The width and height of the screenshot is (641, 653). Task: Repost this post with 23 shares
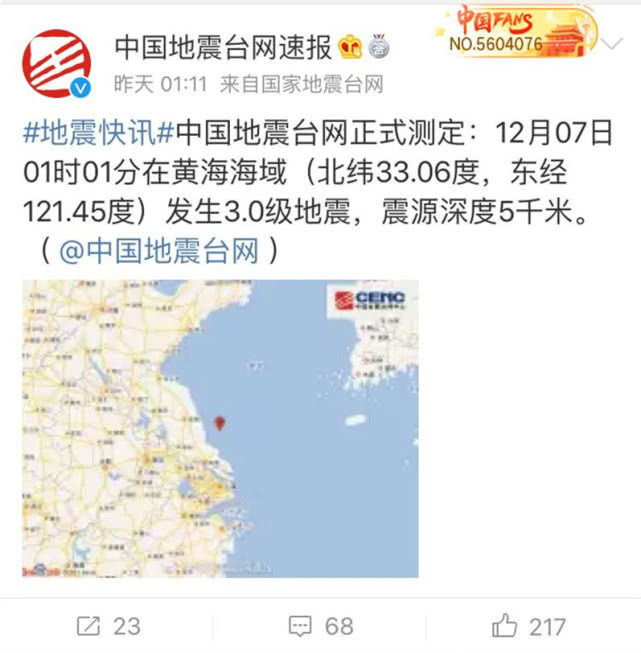[108, 626]
